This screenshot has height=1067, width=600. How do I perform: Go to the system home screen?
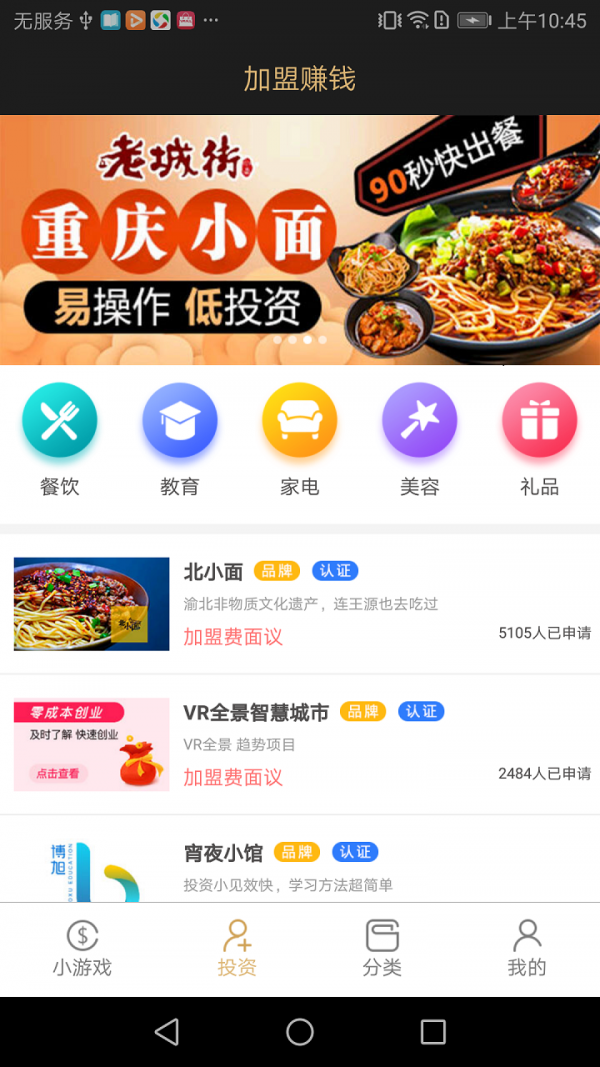pyautogui.click(x=300, y=1032)
